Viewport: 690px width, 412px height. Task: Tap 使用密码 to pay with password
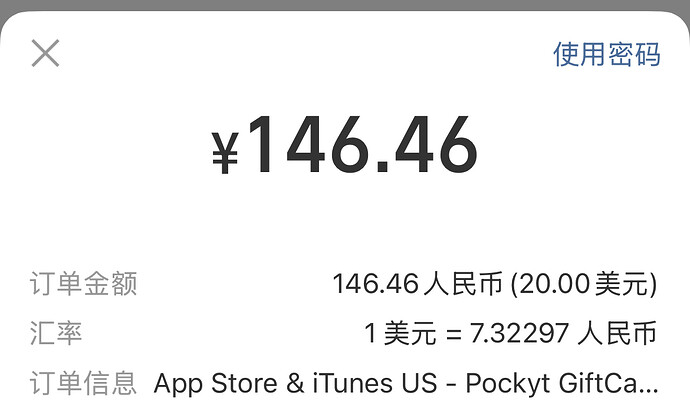coord(607,54)
